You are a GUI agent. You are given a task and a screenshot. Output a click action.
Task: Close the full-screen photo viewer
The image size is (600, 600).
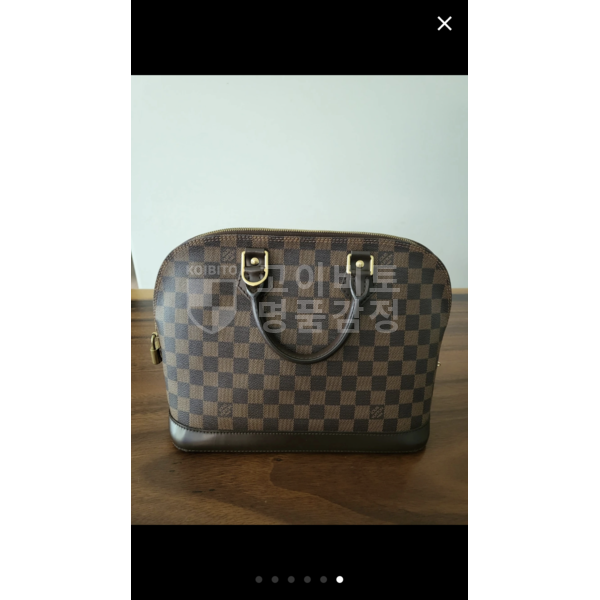click(444, 23)
